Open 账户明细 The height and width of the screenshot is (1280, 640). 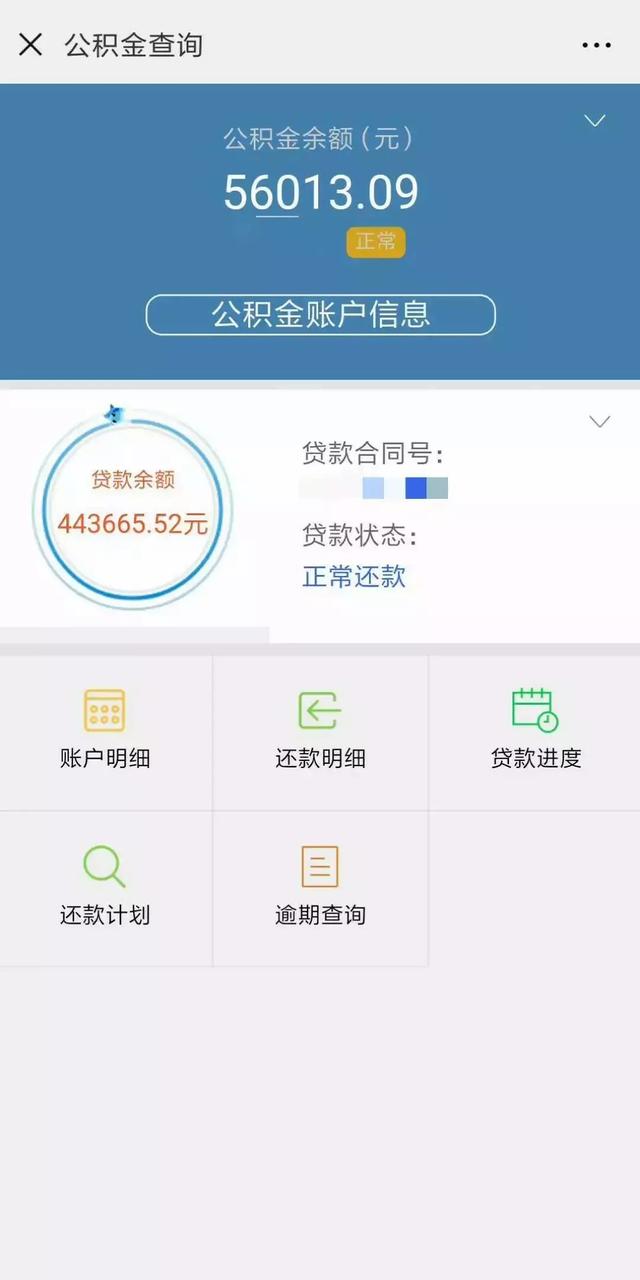point(105,730)
